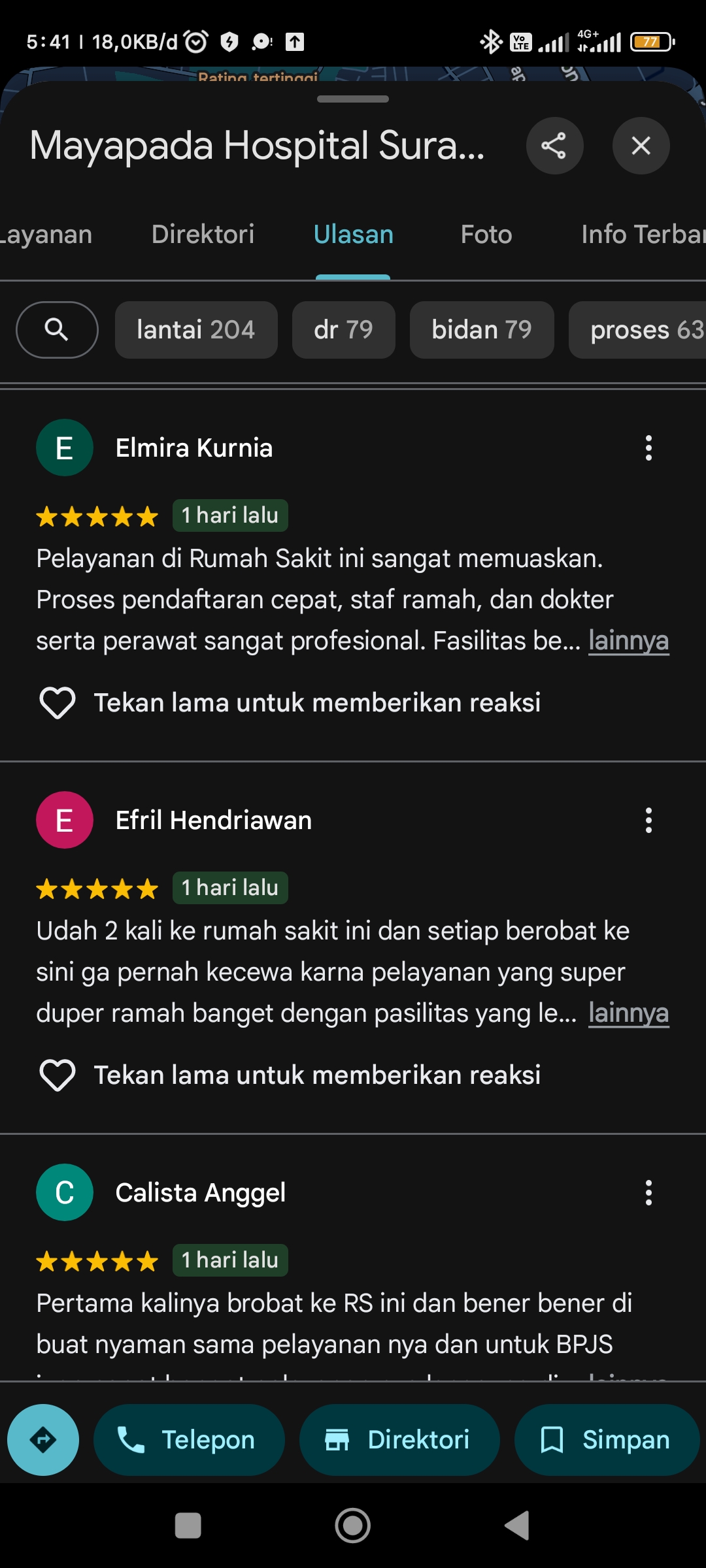This screenshot has height=1568, width=706.
Task: Start directions with the blue arrow button
Action: click(43, 1440)
